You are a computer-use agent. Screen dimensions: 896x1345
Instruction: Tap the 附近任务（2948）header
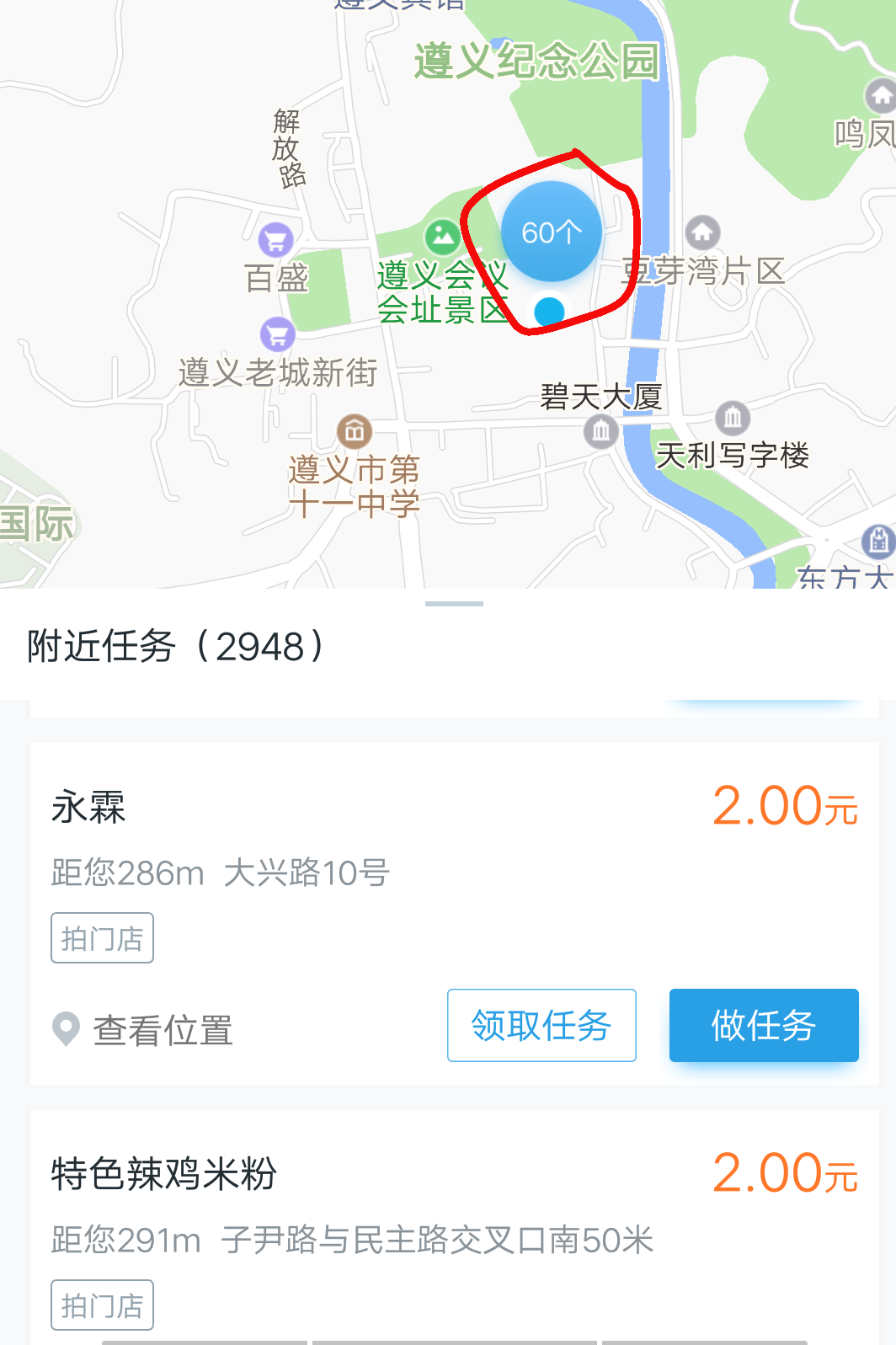coord(173,645)
